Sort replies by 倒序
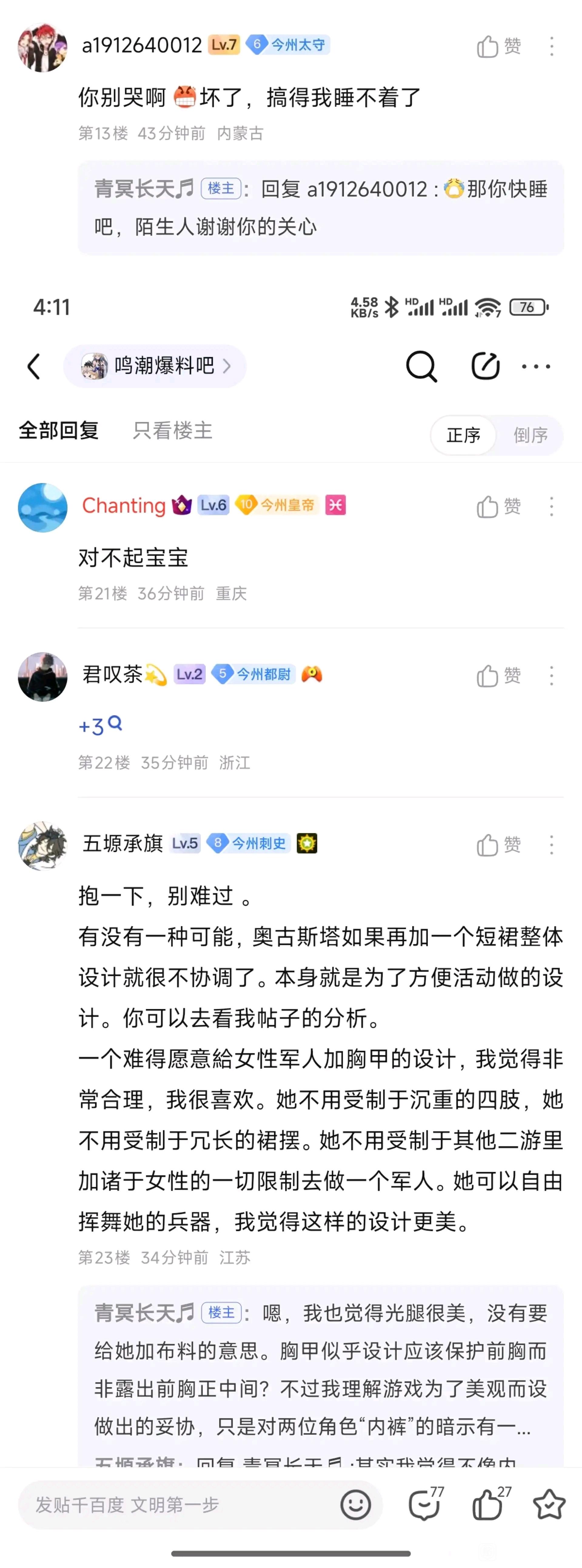Screen dimensions: 582x1568 click(x=530, y=434)
